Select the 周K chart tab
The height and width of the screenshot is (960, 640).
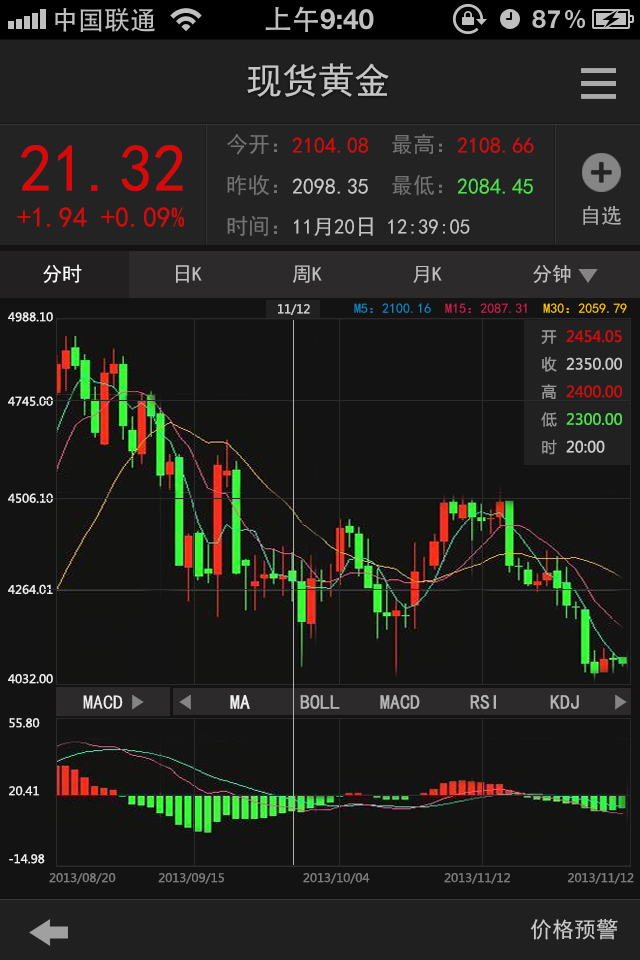coord(307,274)
